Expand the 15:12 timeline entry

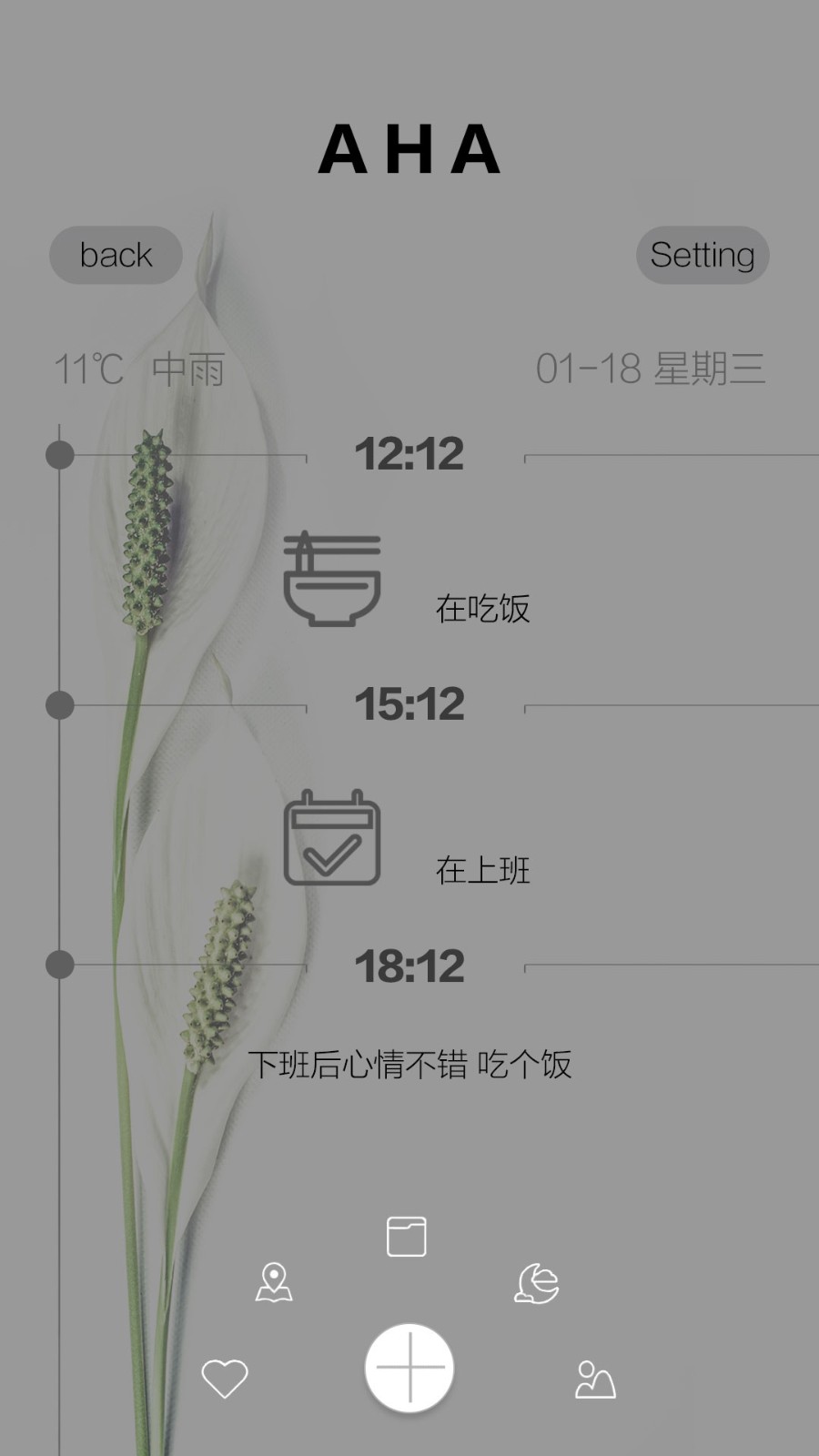(408, 704)
